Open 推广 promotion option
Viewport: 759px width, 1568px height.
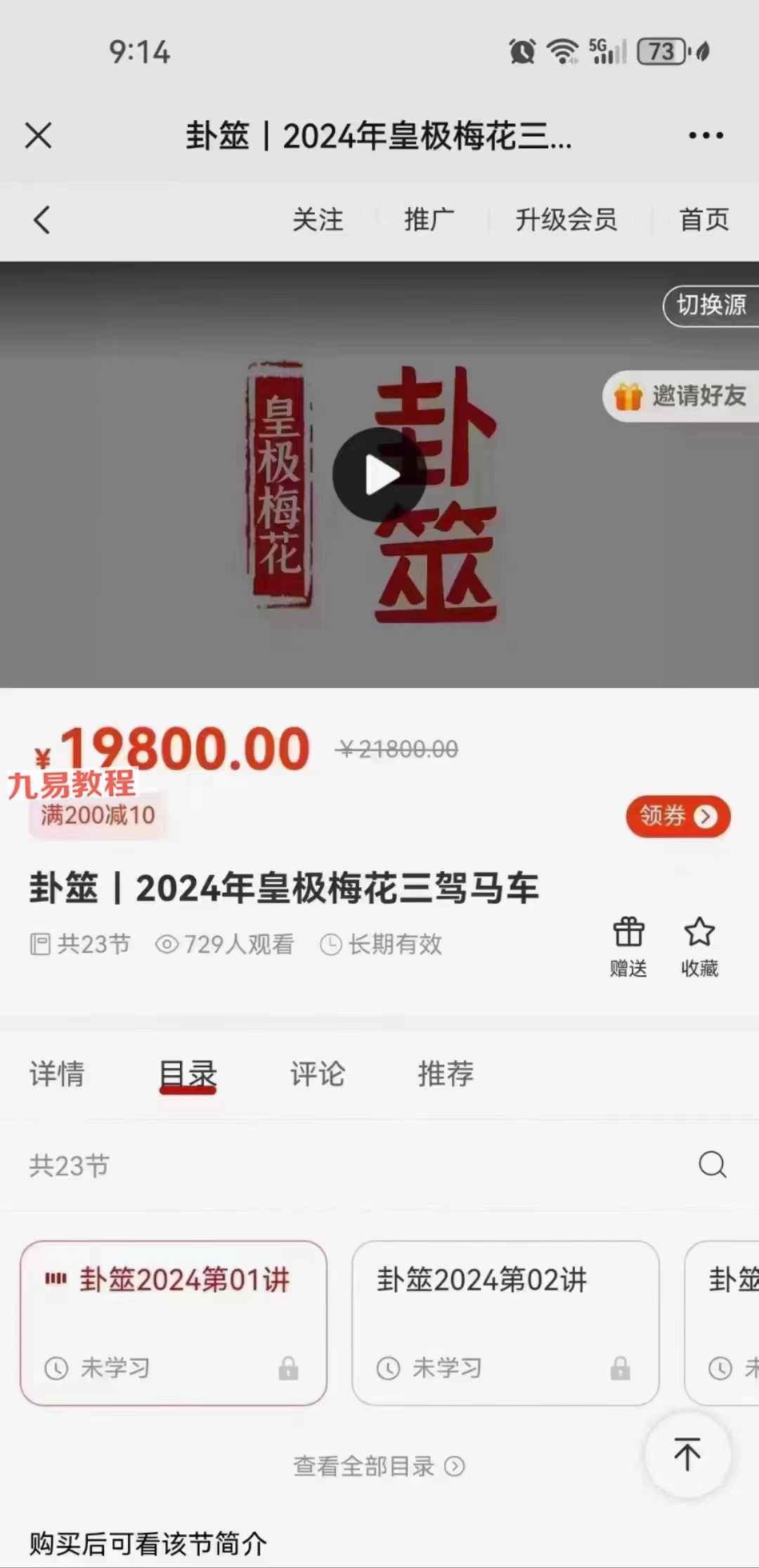[x=429, y=220]
